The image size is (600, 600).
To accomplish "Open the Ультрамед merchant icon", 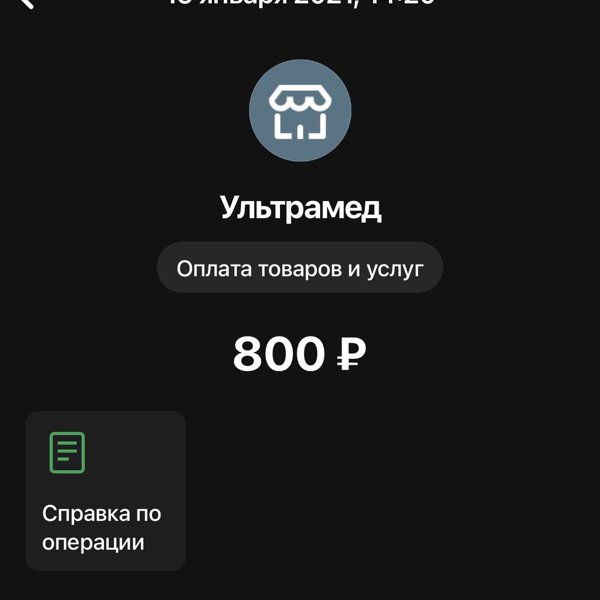I will (x=300, y=111).
